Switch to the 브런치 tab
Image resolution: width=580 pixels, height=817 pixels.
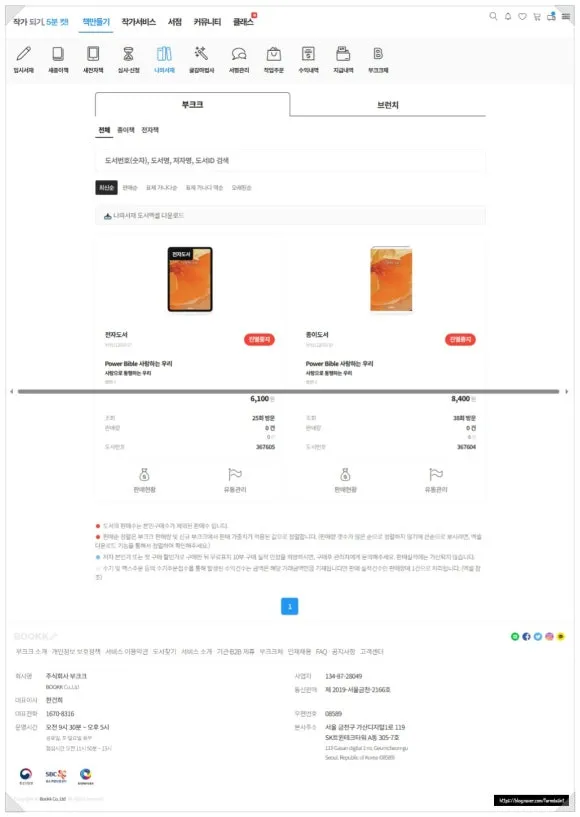pos(388,105)
